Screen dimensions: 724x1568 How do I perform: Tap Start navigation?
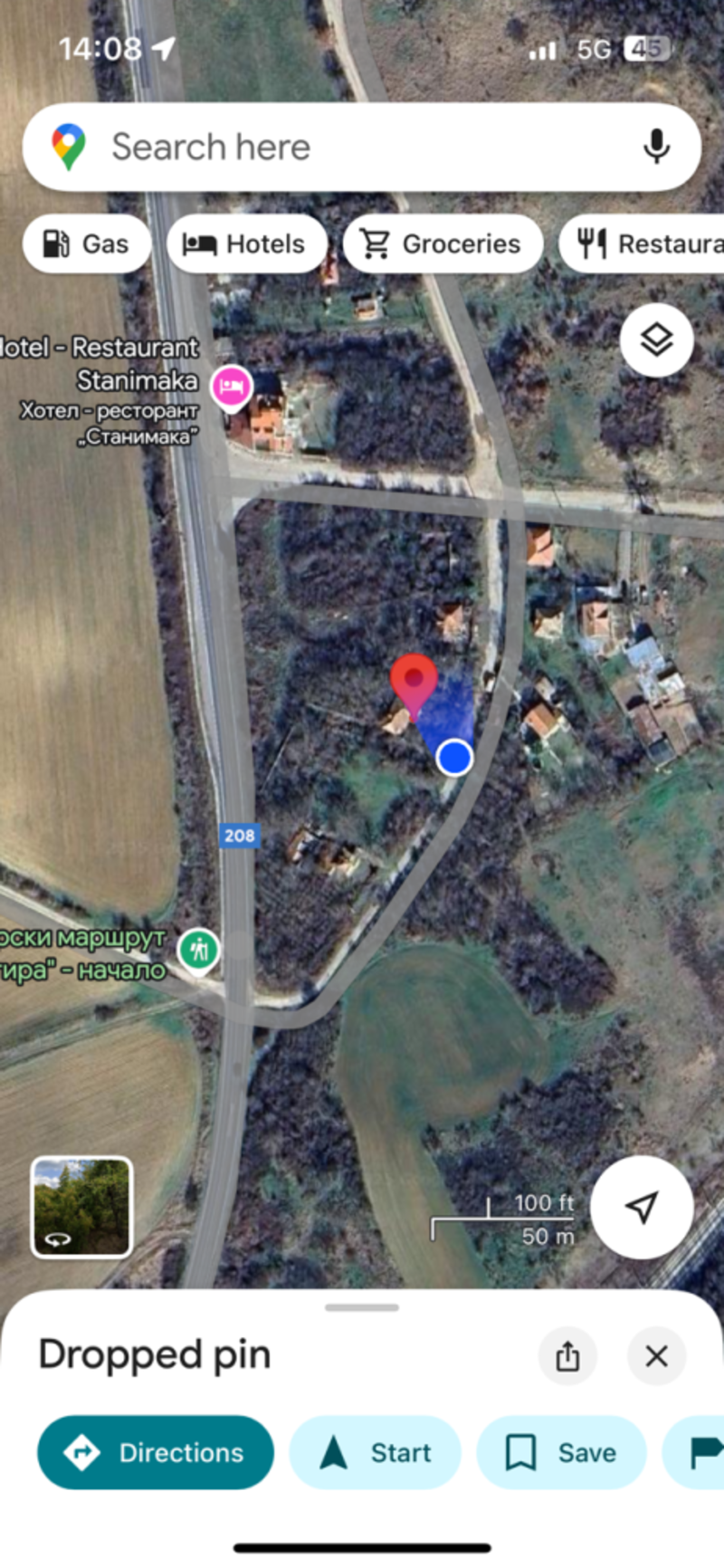pyautogui.click(x=376, y=1452)
